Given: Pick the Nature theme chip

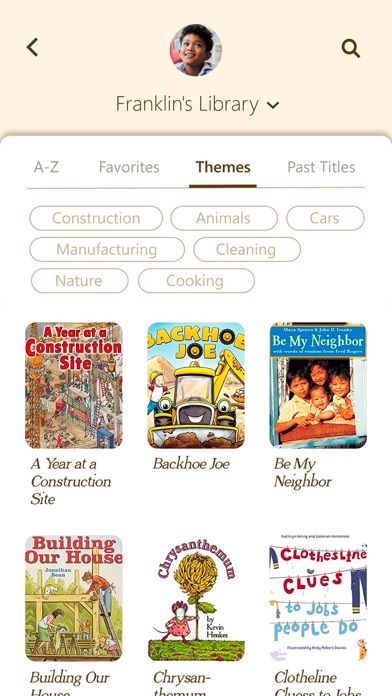Looking at the screenshot, I should pyautogui.click(x=79, y=281).
